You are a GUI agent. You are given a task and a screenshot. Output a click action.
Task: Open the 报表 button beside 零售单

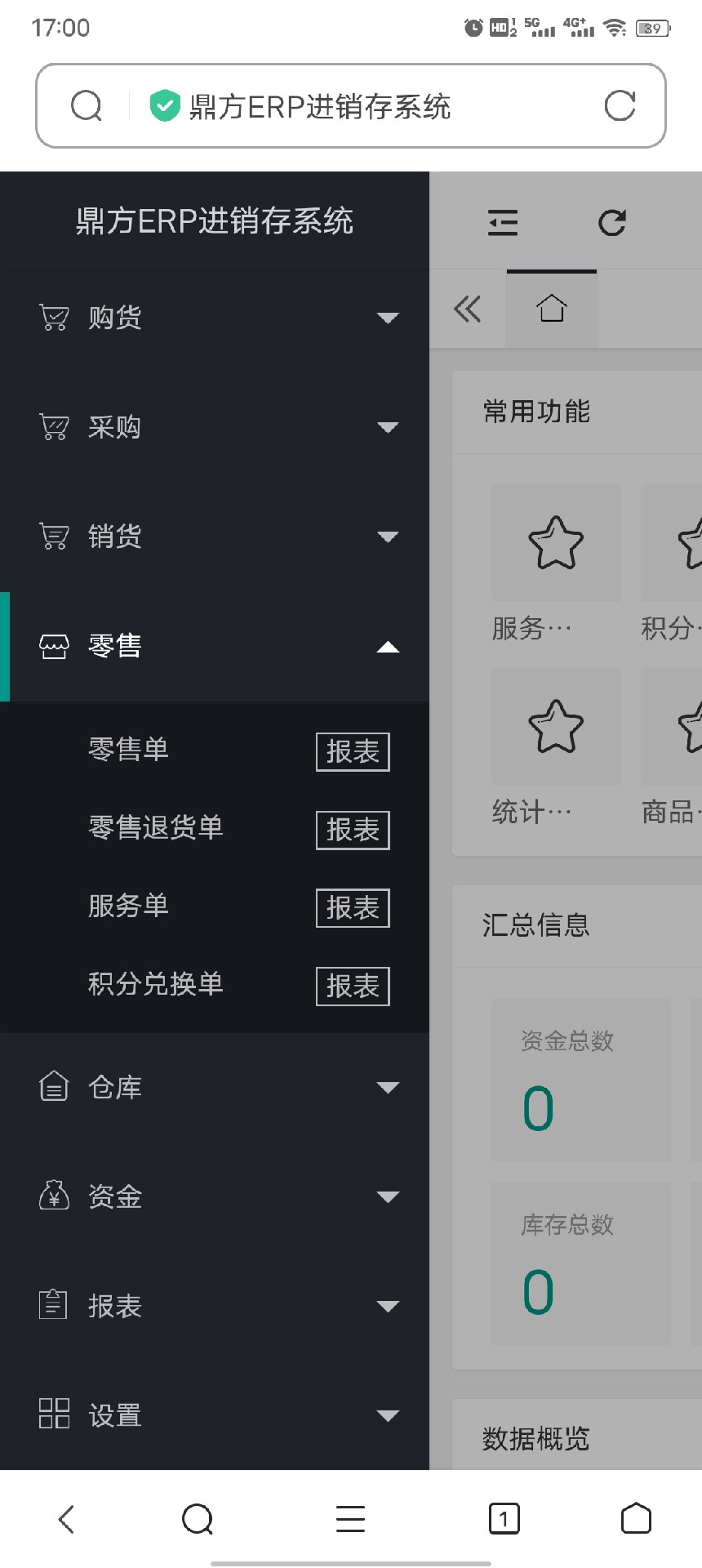click(353, 751)
